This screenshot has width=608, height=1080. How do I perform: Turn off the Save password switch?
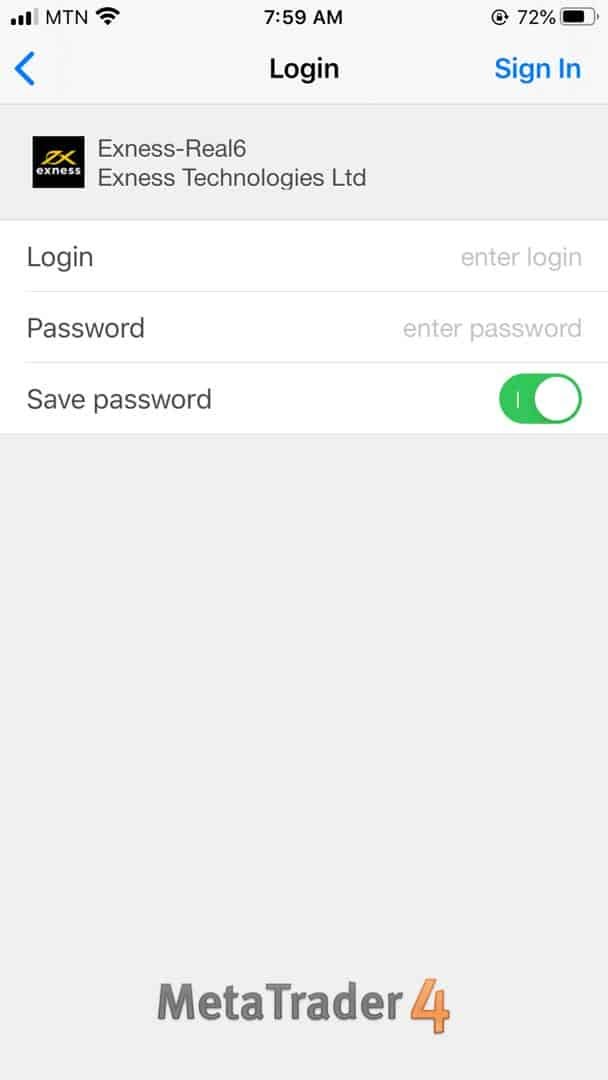(x=539, y=399)
